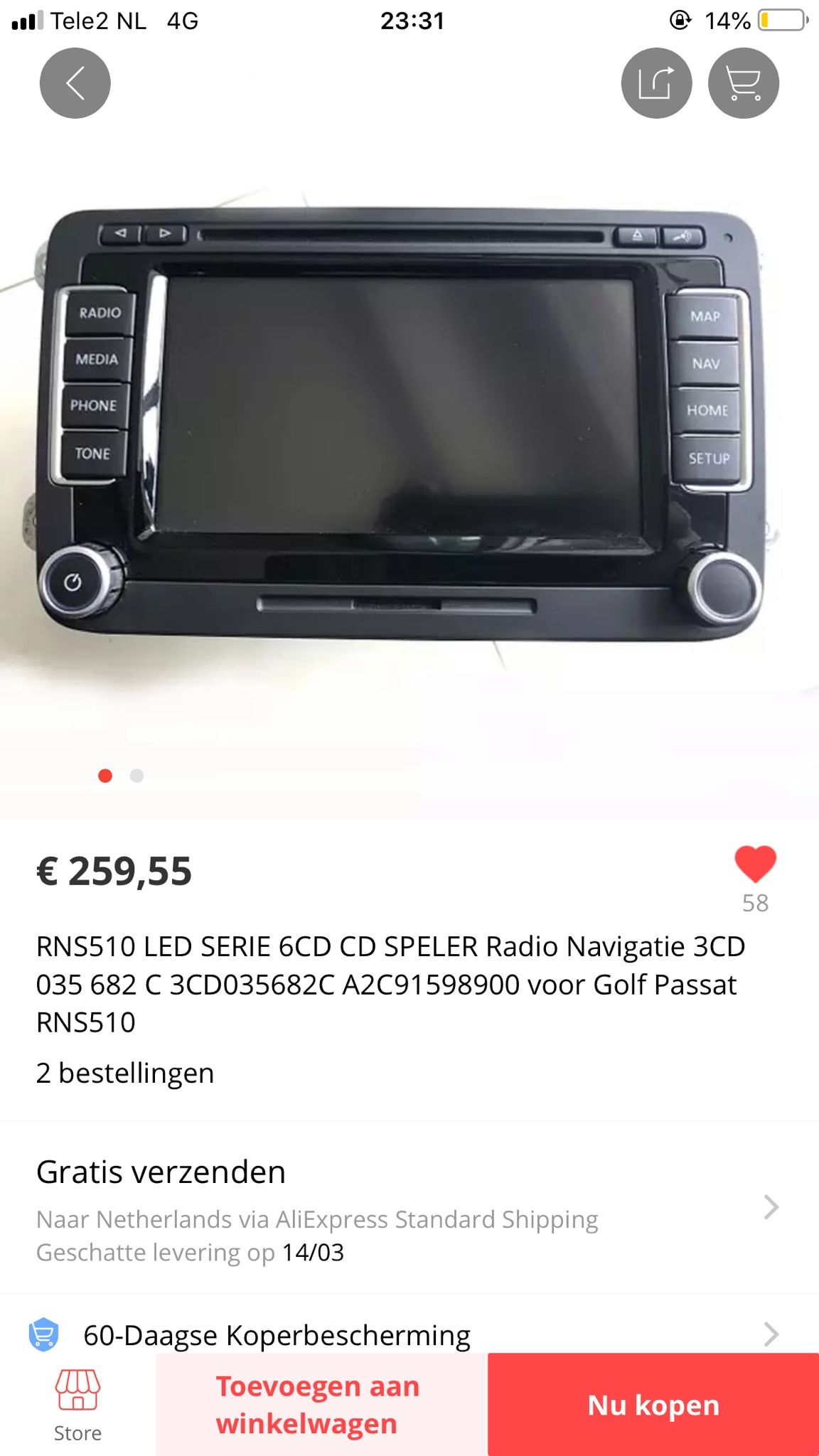This screenshot has height=1456, width=819.
Task: Open the shopping cart
Action: pos(743,83)
